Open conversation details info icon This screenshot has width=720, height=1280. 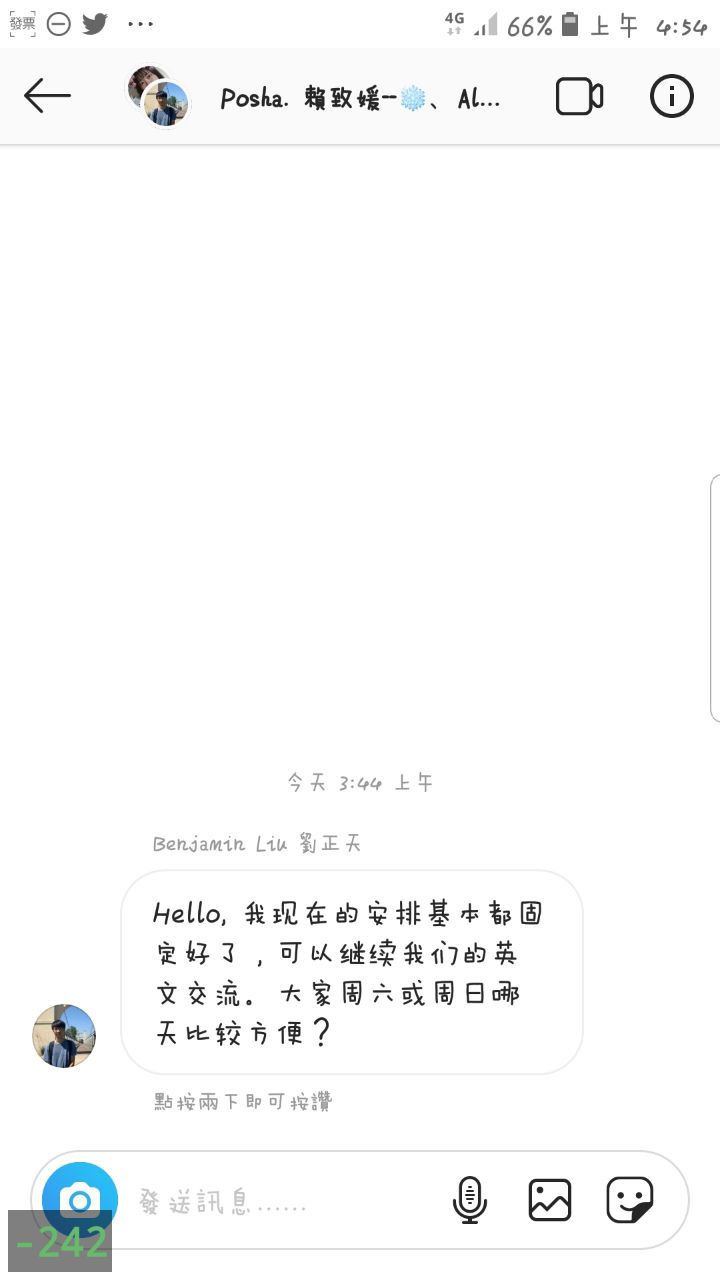(671, 97)
